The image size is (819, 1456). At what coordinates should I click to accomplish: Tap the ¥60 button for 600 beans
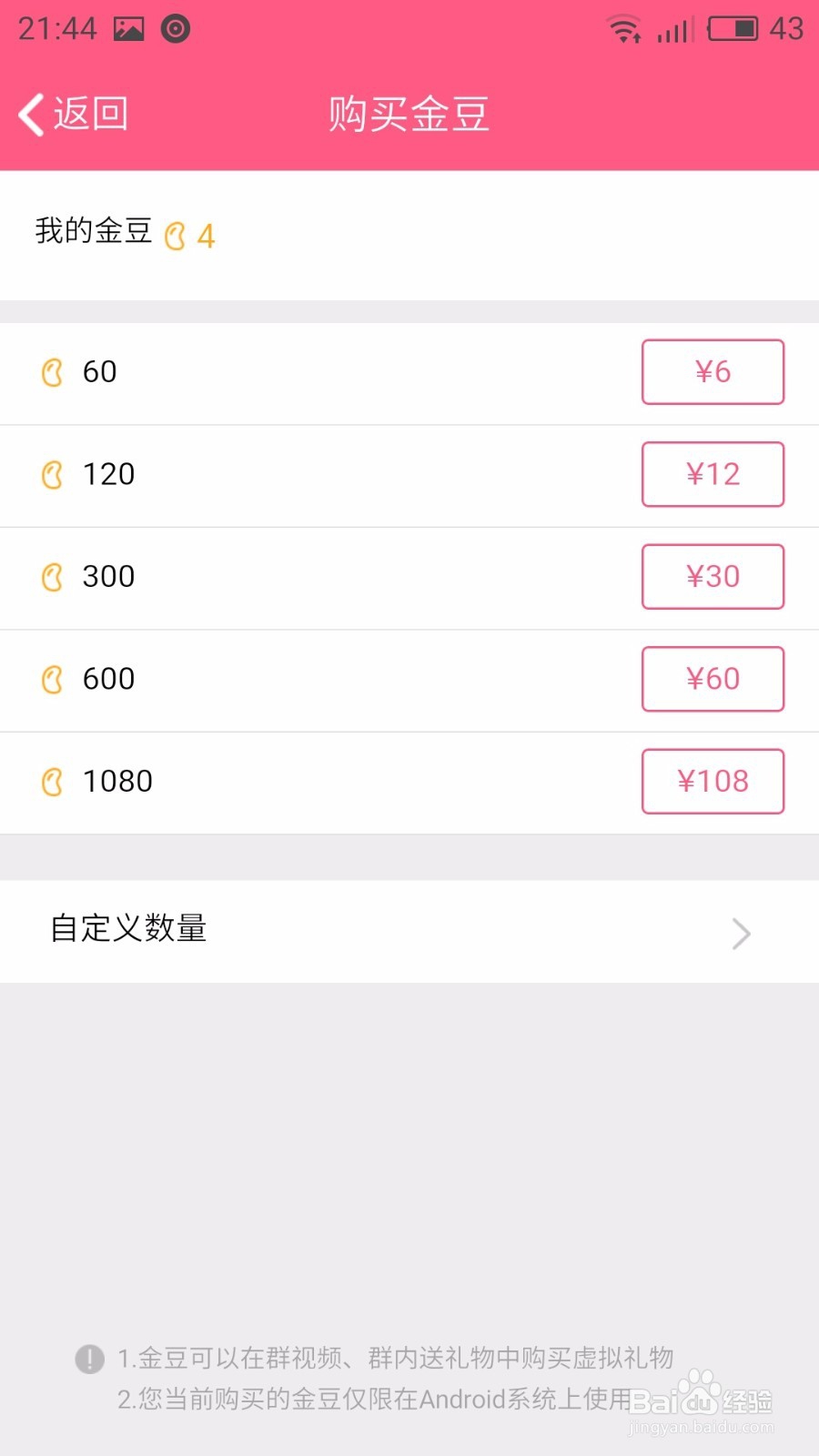[x=713, y=679]
